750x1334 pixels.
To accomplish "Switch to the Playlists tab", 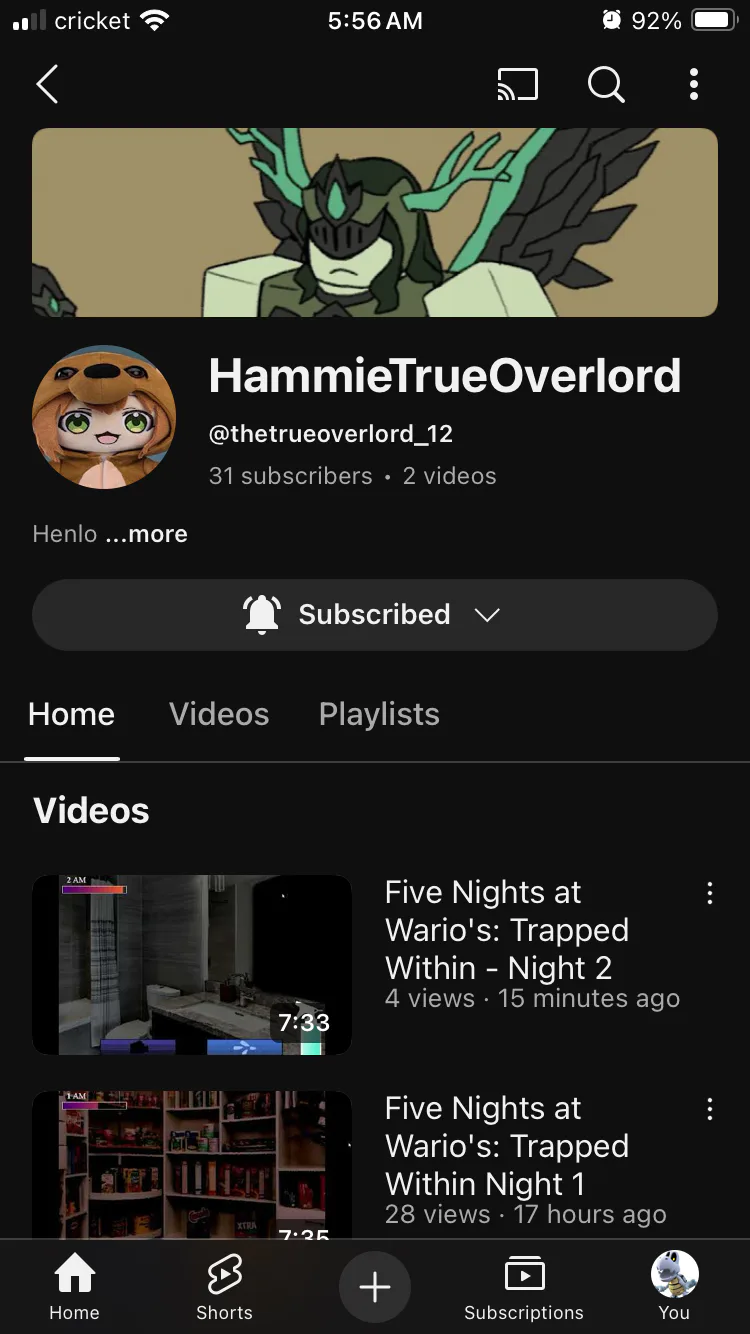I will point(379,714).
